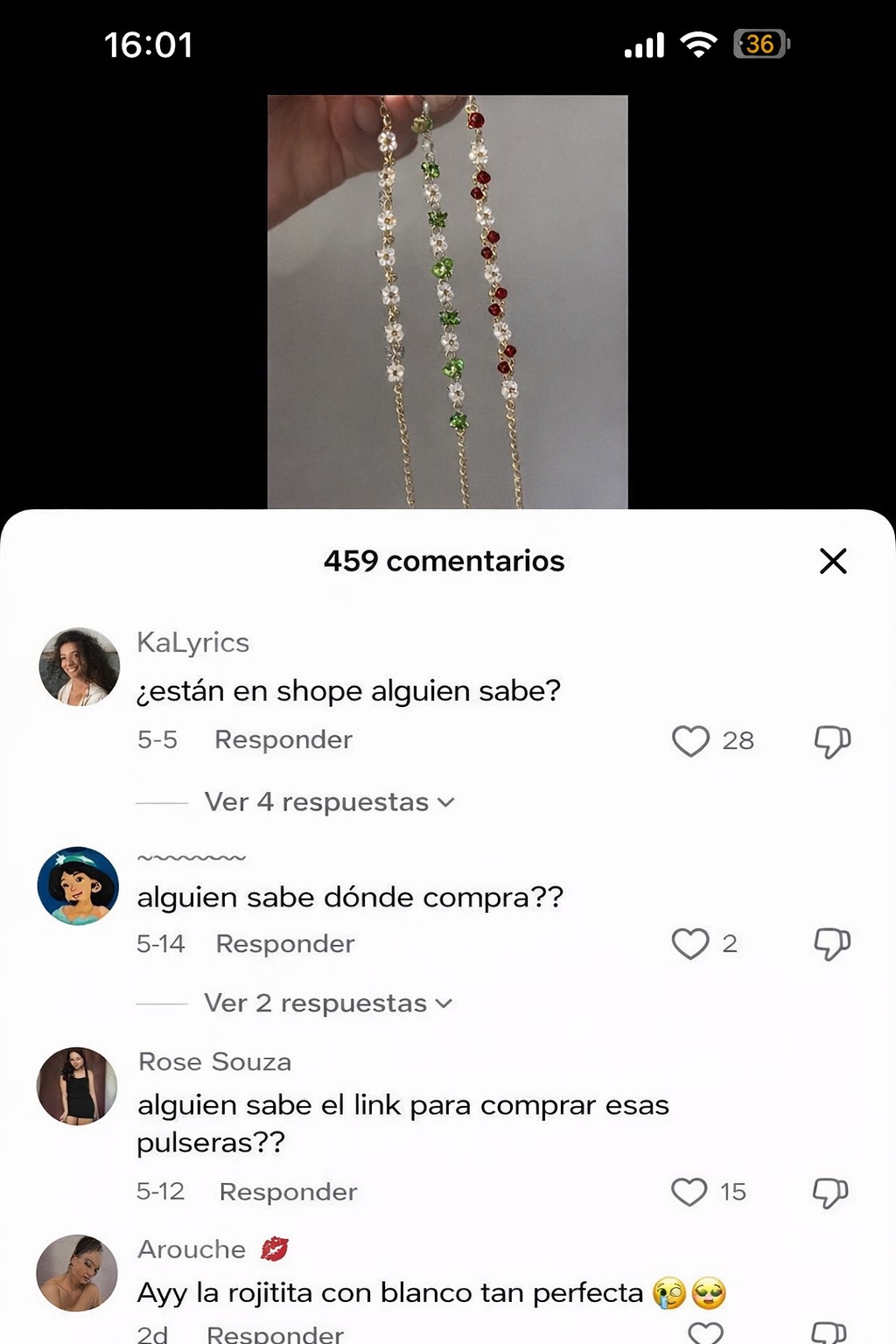Reply to Rose Souza's comment
Screen dimensions: 896x1344
click(x=288, y=1192)
